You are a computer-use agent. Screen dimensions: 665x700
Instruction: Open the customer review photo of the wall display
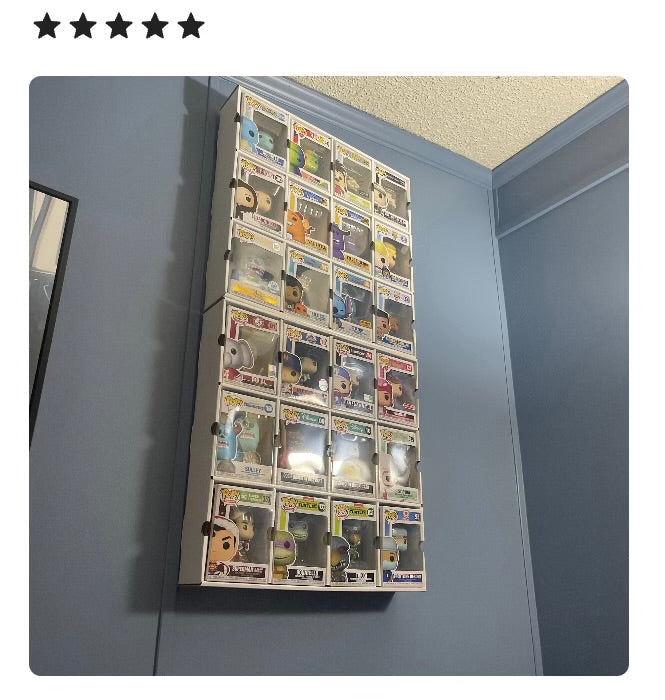click(x=328, y=375)
